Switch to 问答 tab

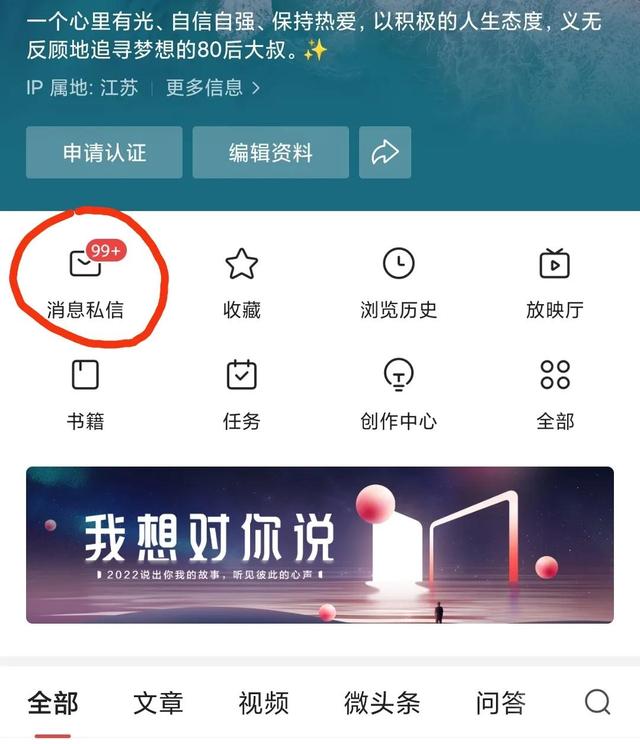501,703
